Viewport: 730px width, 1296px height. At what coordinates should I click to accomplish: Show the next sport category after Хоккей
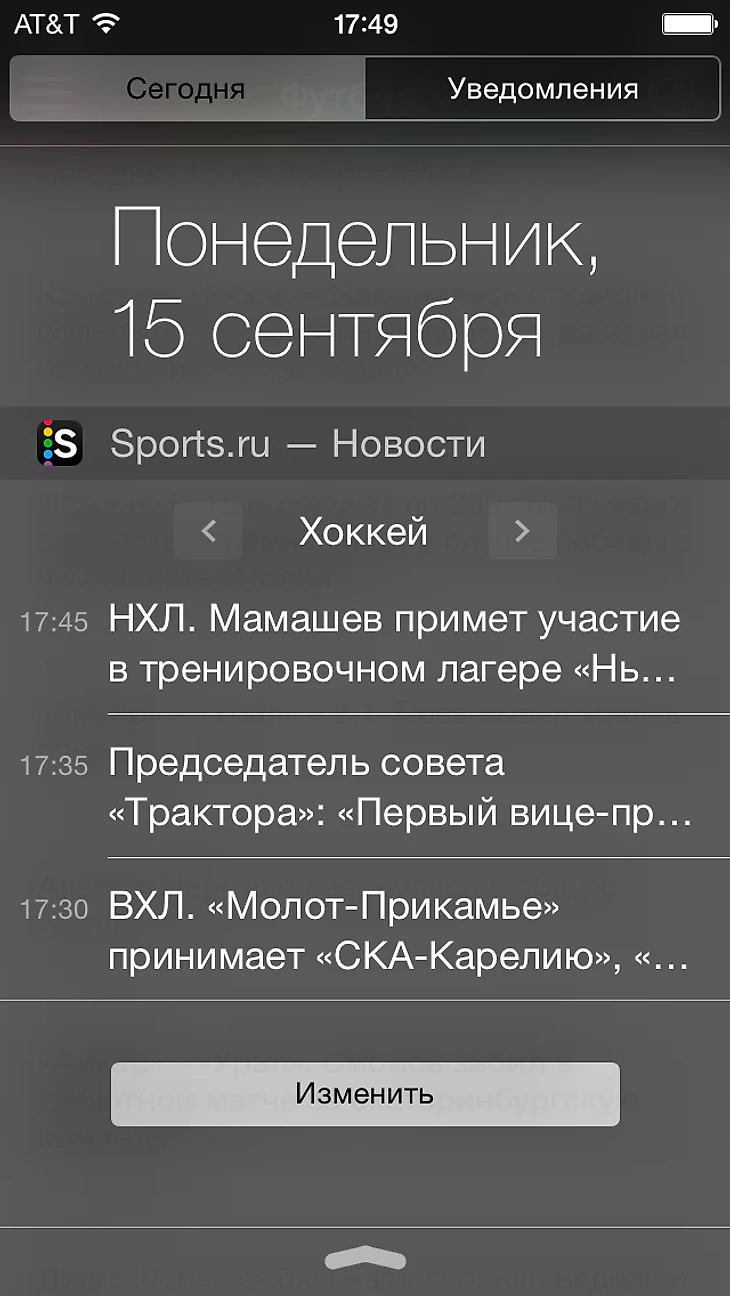522,532
